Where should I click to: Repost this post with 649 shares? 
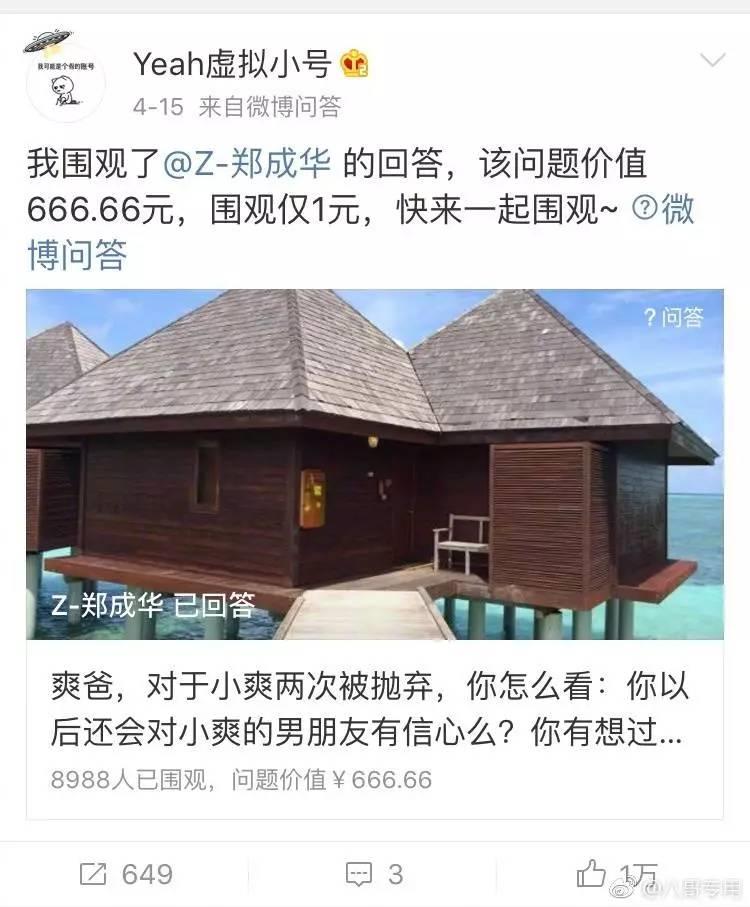(127, 874)
